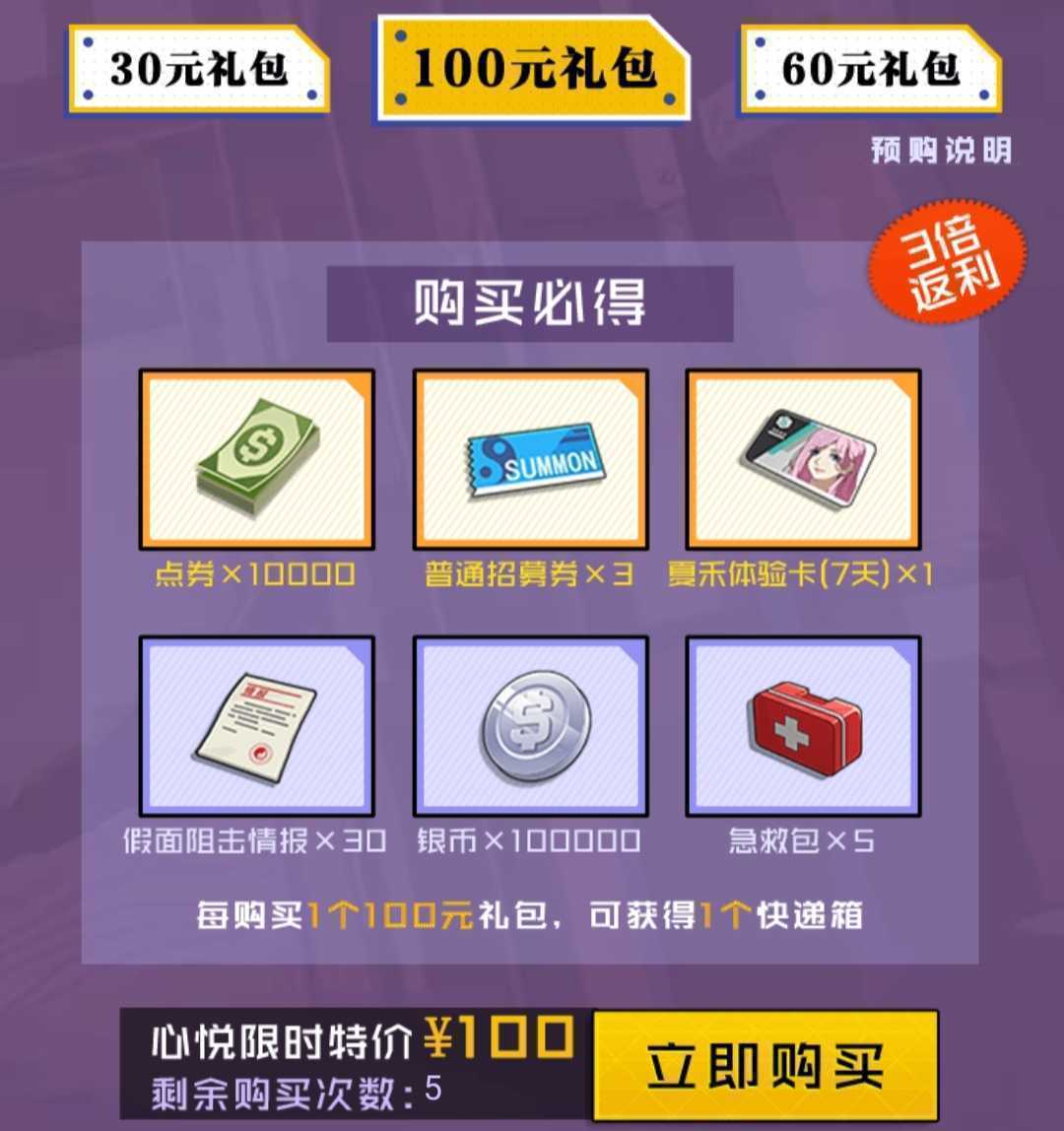Tap 立即购买 to buy the gift pack
Image resolution: width=1064 pixels, height=1131 pixels.
click(x=765, y=1066)
